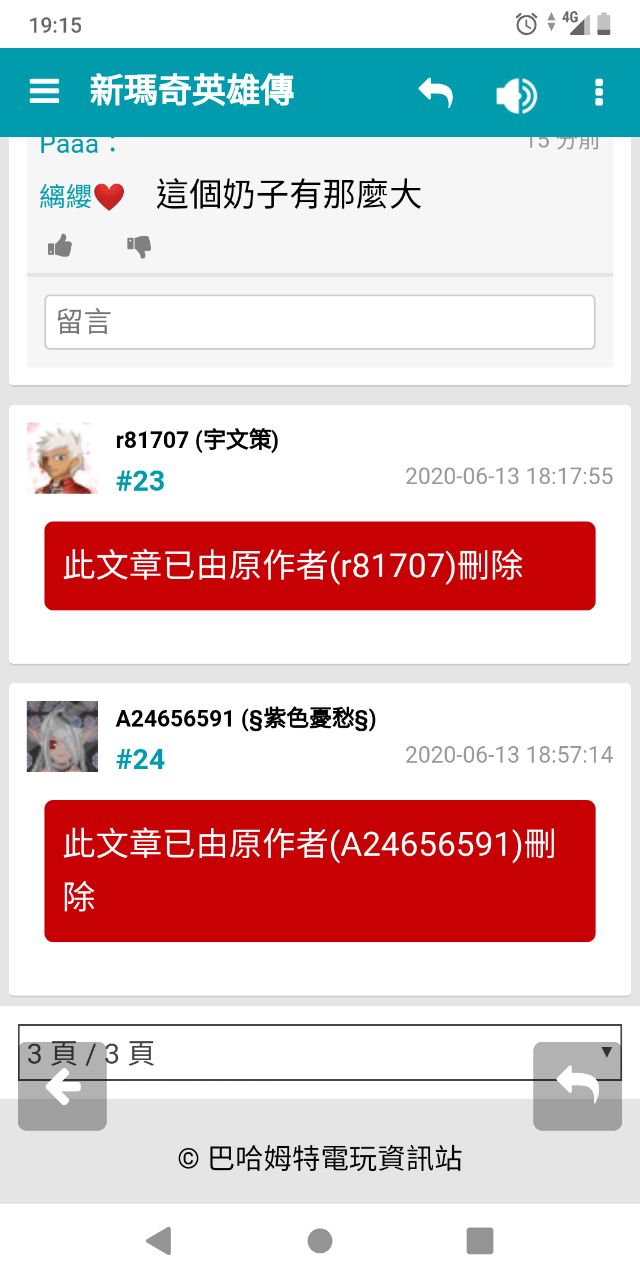The height and width of the screenshot is (1280, 640).
Task: Open the r81707 (宇文策) username link
Action: tap(197, 440)
